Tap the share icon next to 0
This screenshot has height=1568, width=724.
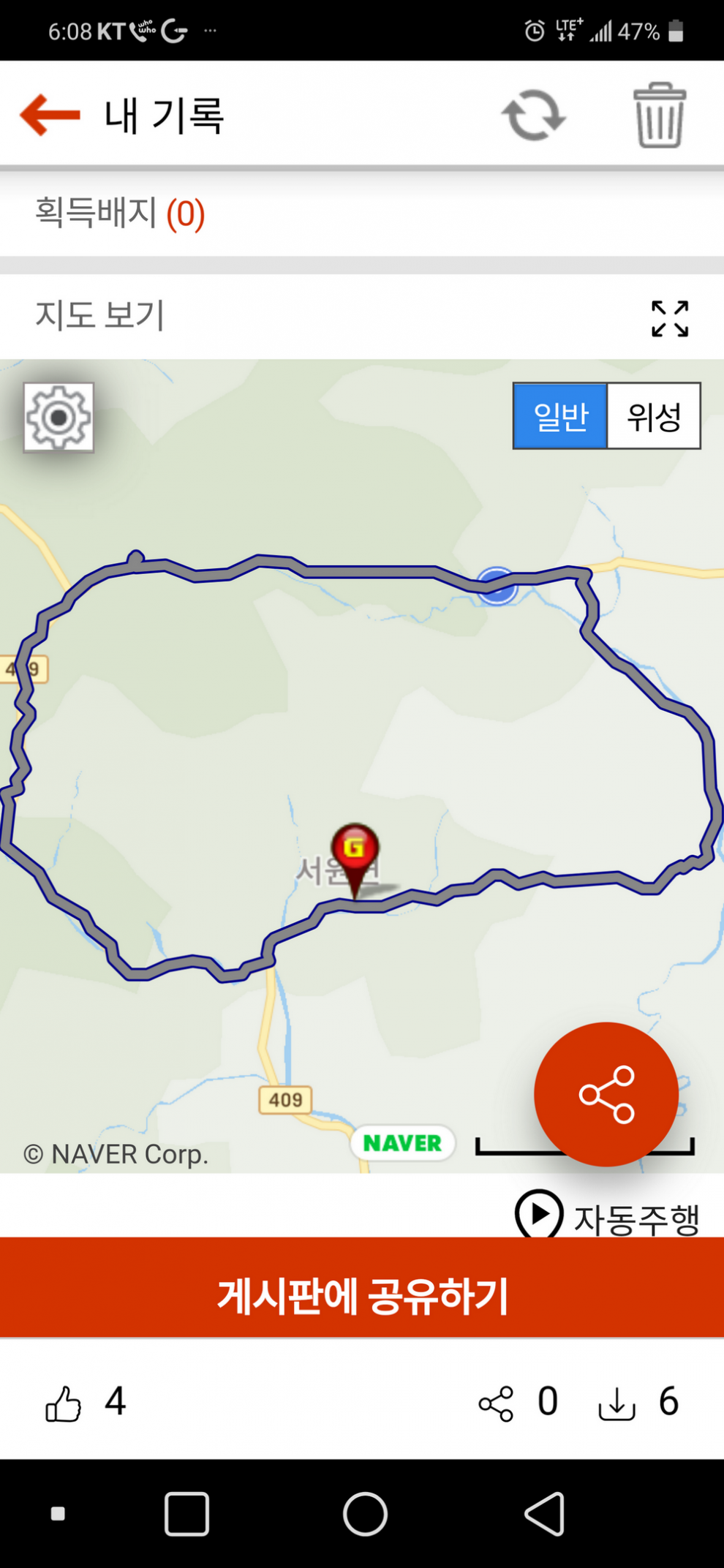pos(496,1403)
